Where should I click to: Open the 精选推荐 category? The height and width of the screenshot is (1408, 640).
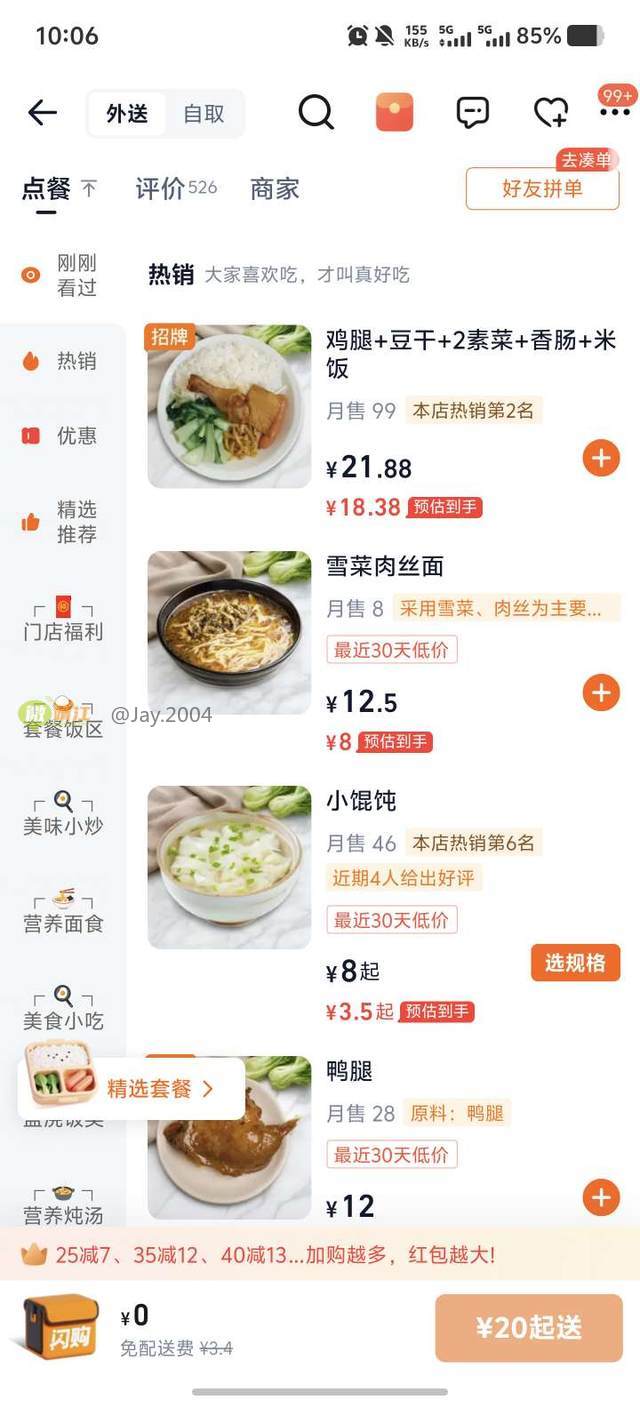pos(62,522)
